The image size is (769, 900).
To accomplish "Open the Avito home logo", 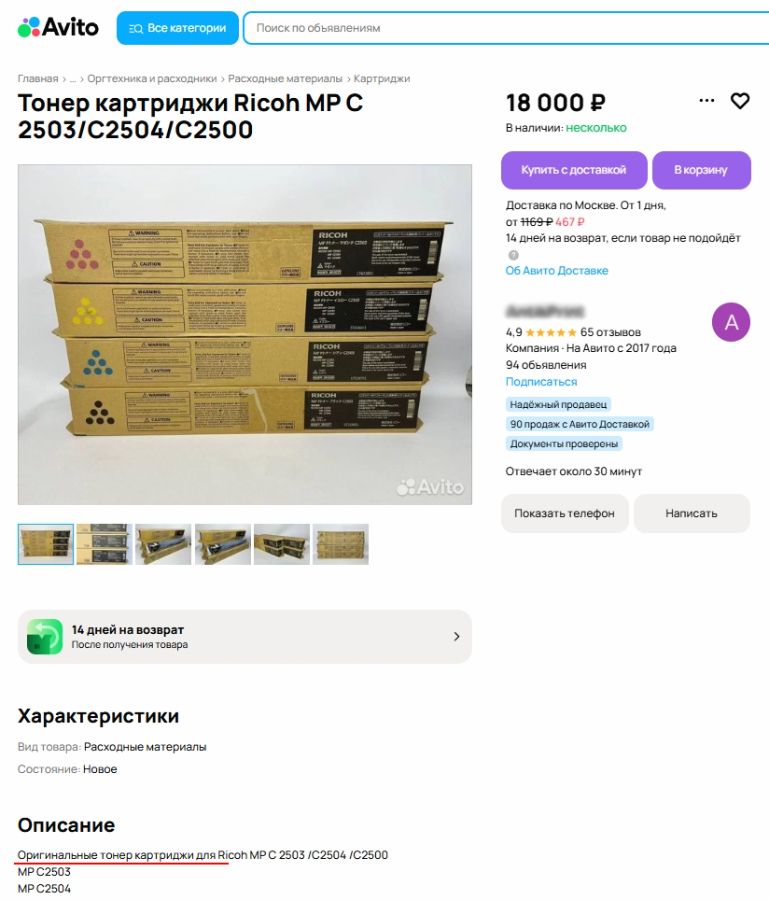I will pyautogui.click(x=58, y=28).
